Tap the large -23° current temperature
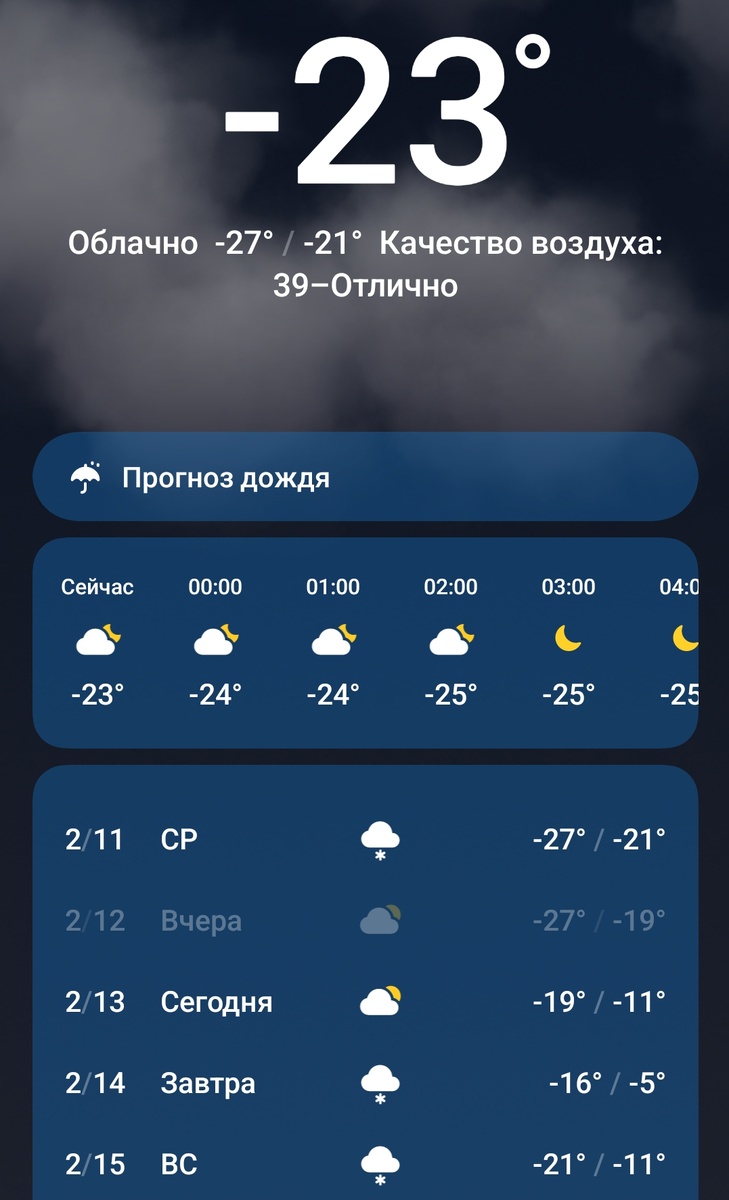Viewport: 729px width, 1200px height. tap(365, 110)
